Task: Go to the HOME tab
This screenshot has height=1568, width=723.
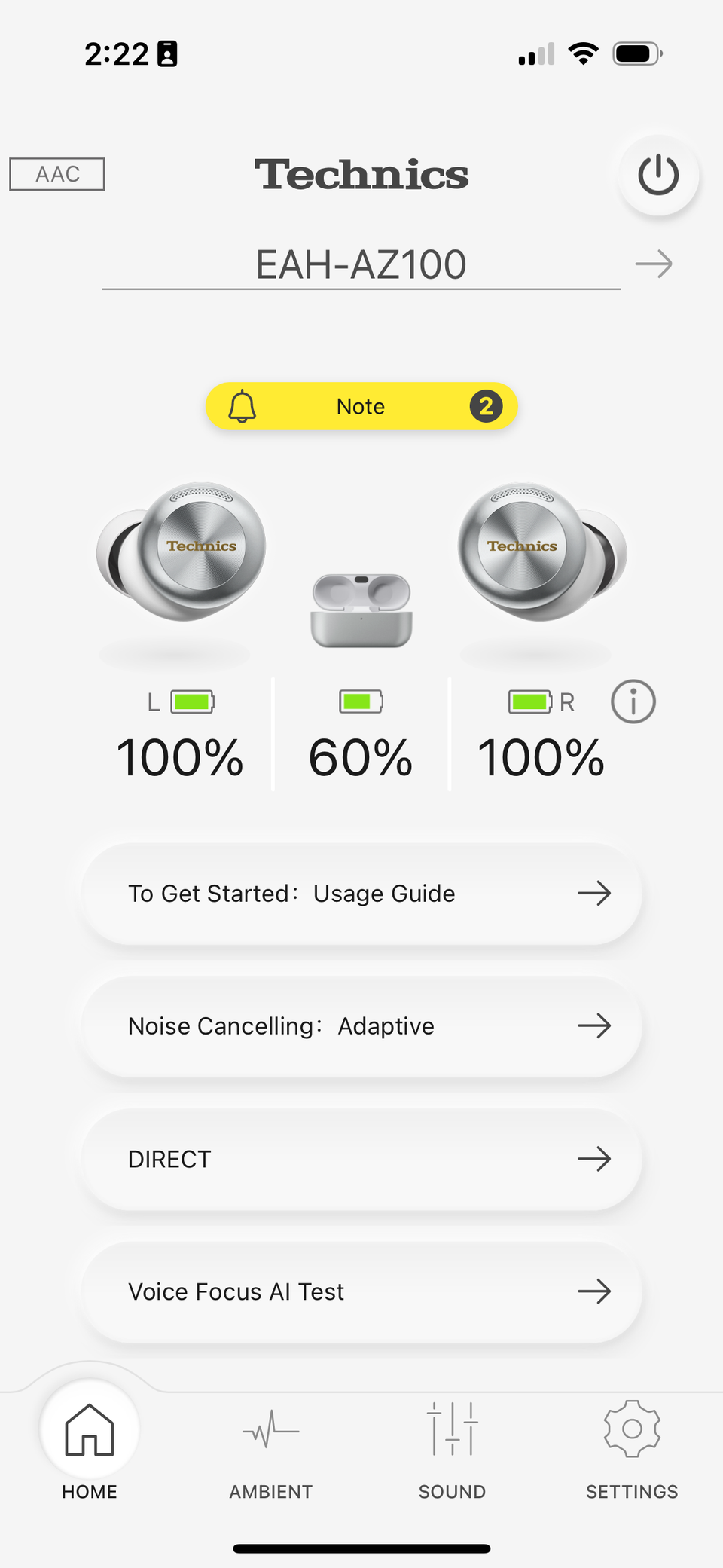Action: coord(90,1447)
